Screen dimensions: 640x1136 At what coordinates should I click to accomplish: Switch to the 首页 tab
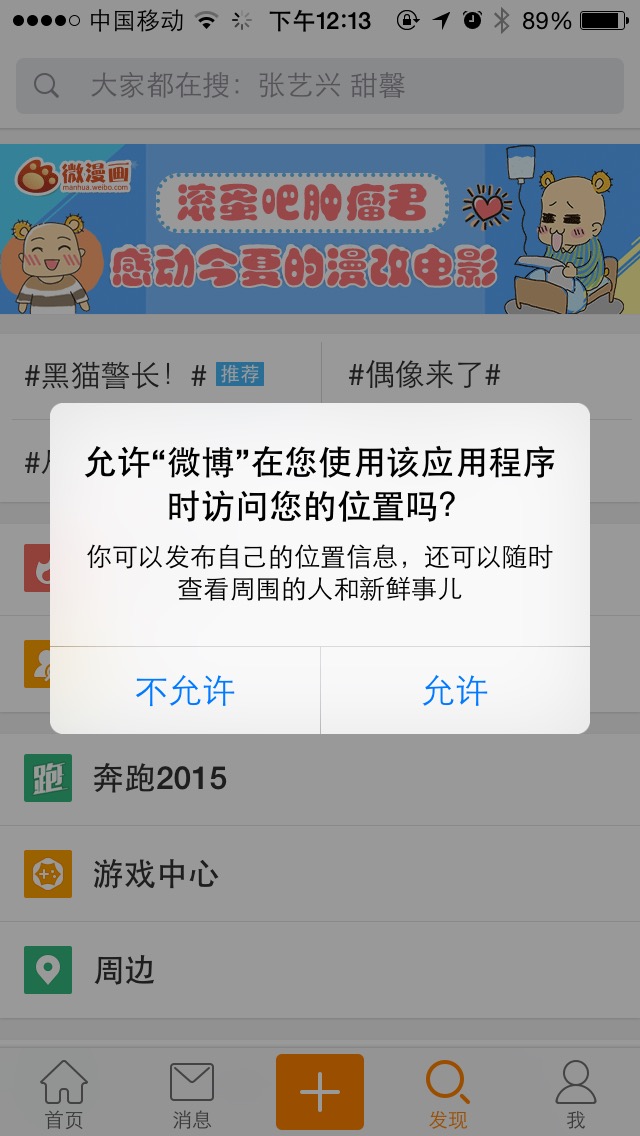pyautogui.click(x=64, y=1093)
